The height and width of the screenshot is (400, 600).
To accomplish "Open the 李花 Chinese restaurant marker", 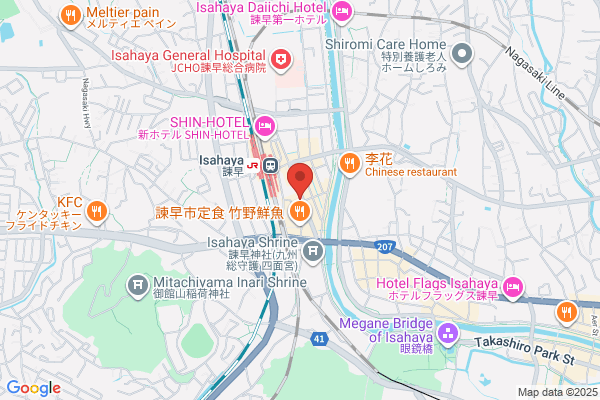I will (x=350, y=165).
